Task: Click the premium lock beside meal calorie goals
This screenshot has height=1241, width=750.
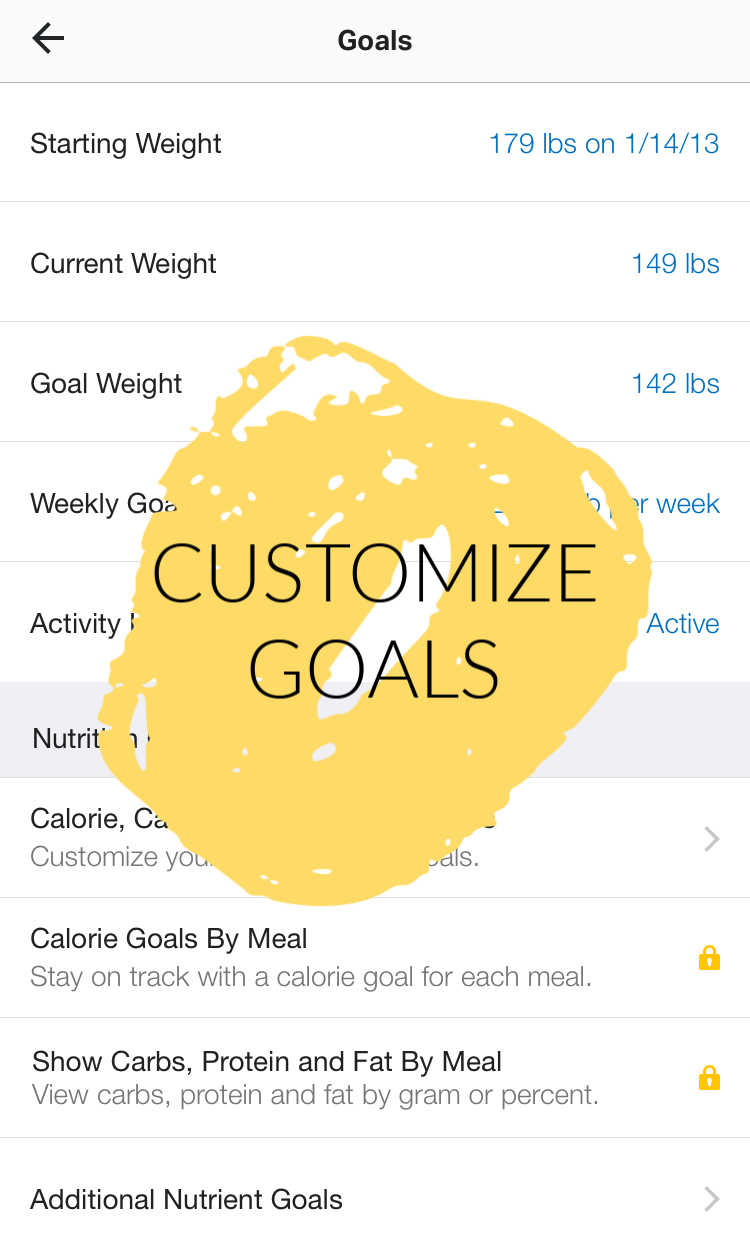Action: pos(709,957)
